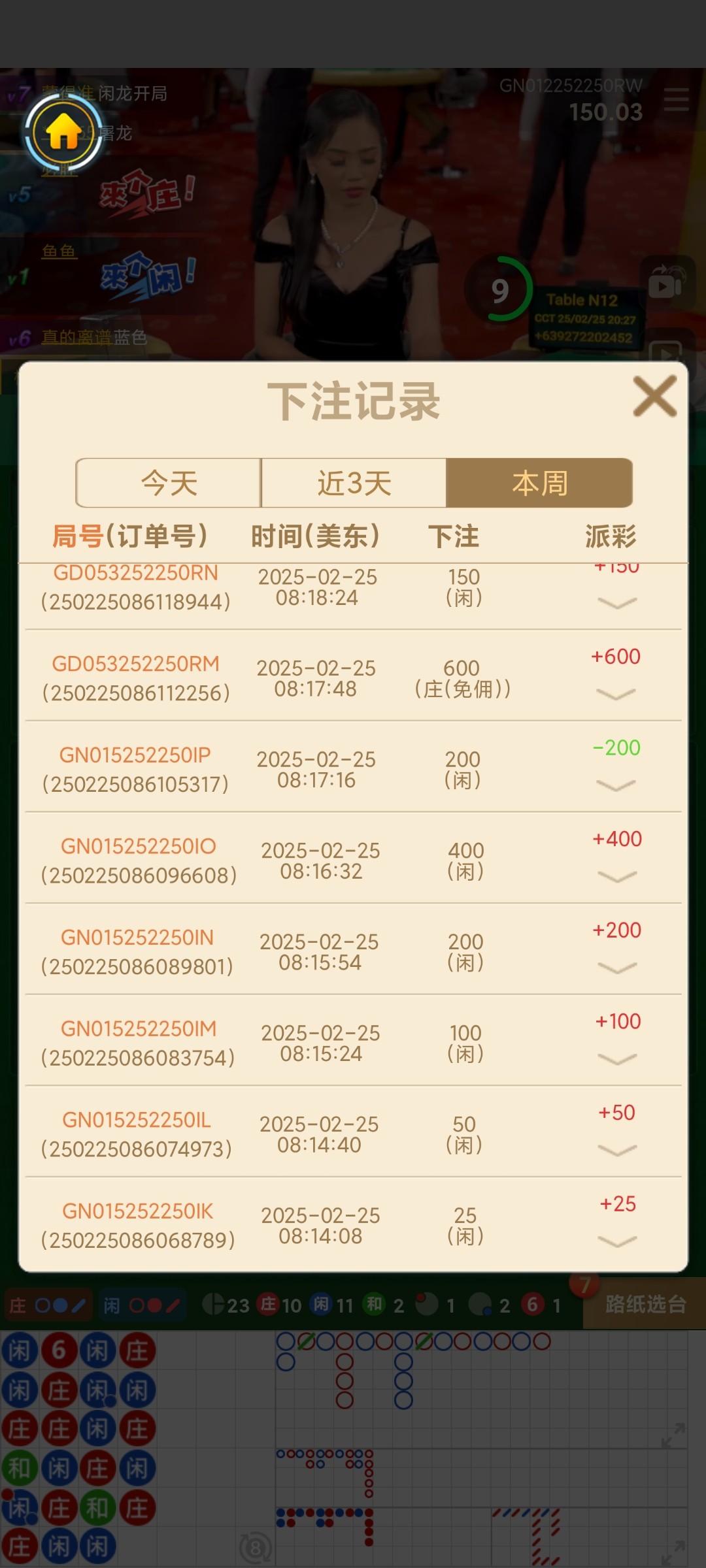Expand details for round GN015252250IN
This screenshot has height=1568, width=706.
pos(616,968)
